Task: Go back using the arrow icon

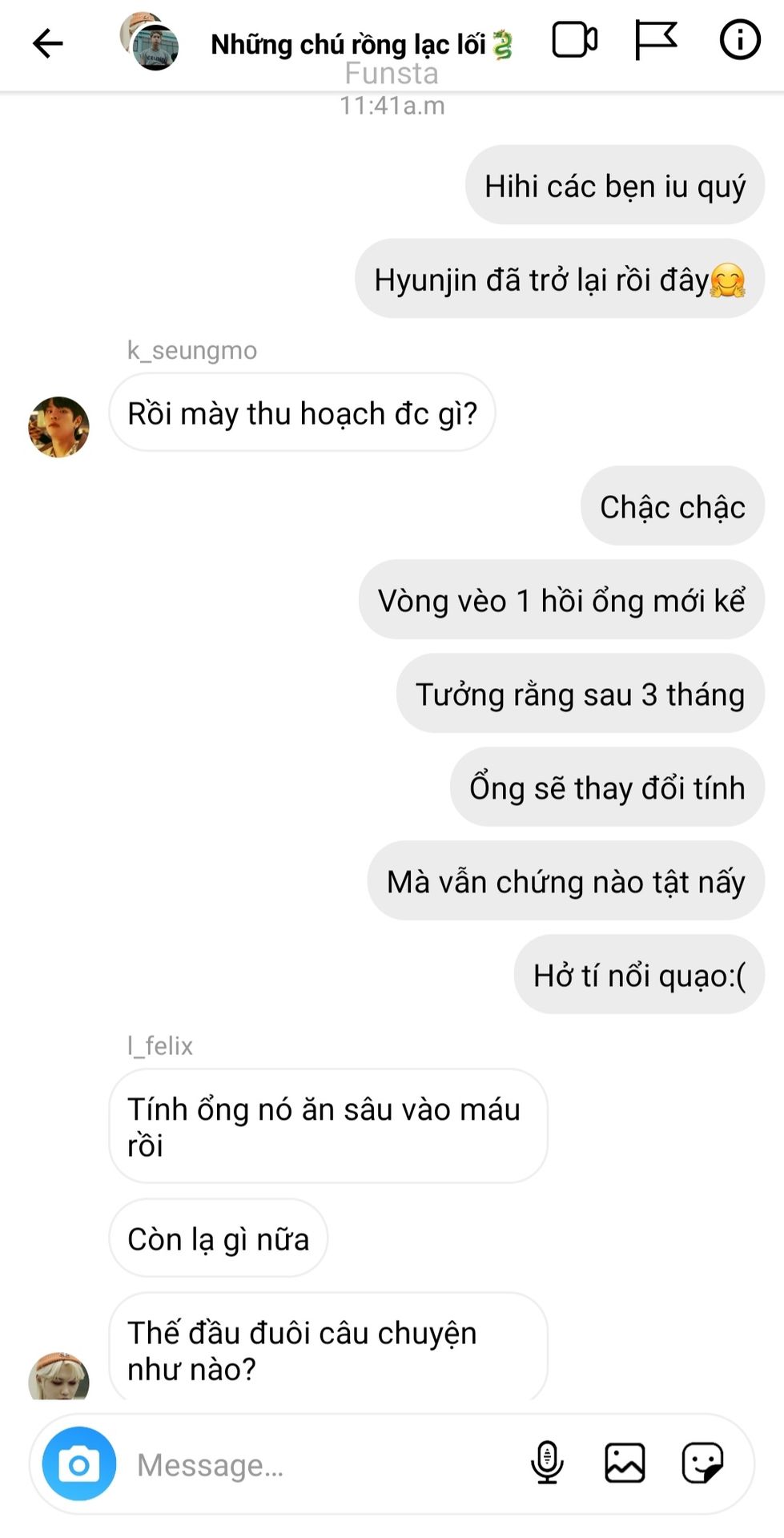Action: pyautogui.click(x=47, y=43)
